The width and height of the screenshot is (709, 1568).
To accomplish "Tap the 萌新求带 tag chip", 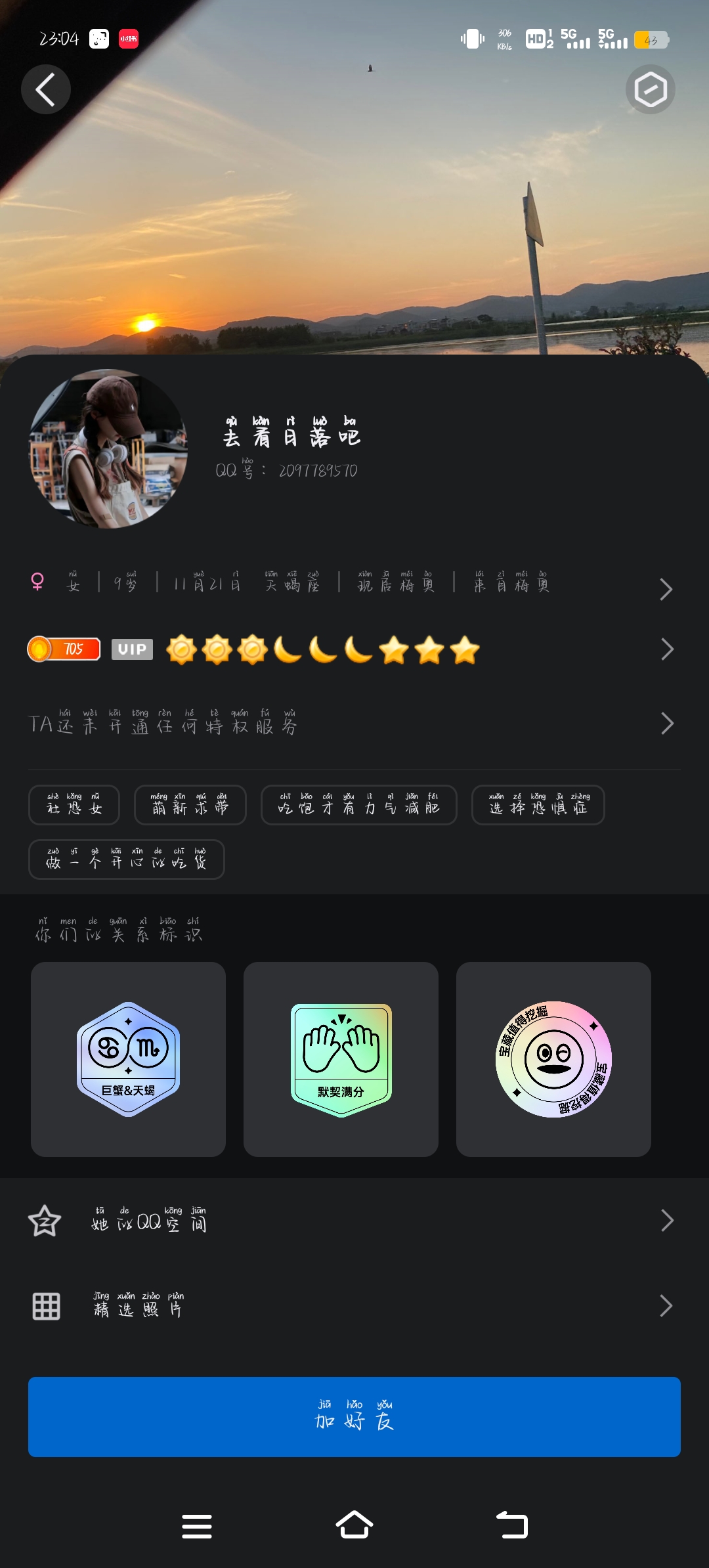I will tap(190, 805).
